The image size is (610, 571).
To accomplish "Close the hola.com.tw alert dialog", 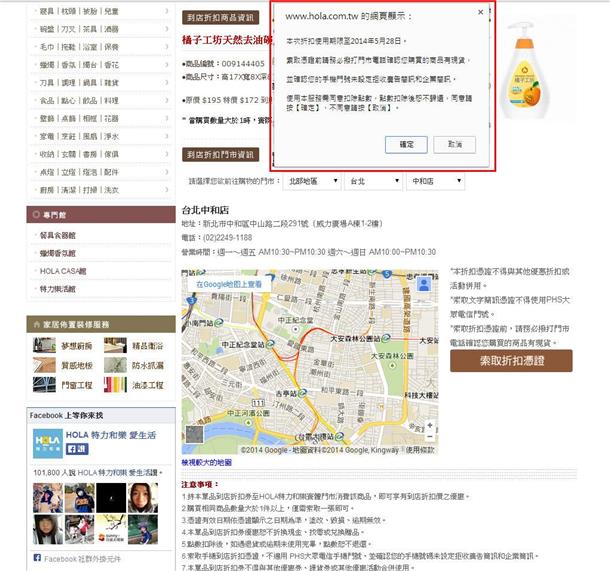I will [x=480, y=13].
